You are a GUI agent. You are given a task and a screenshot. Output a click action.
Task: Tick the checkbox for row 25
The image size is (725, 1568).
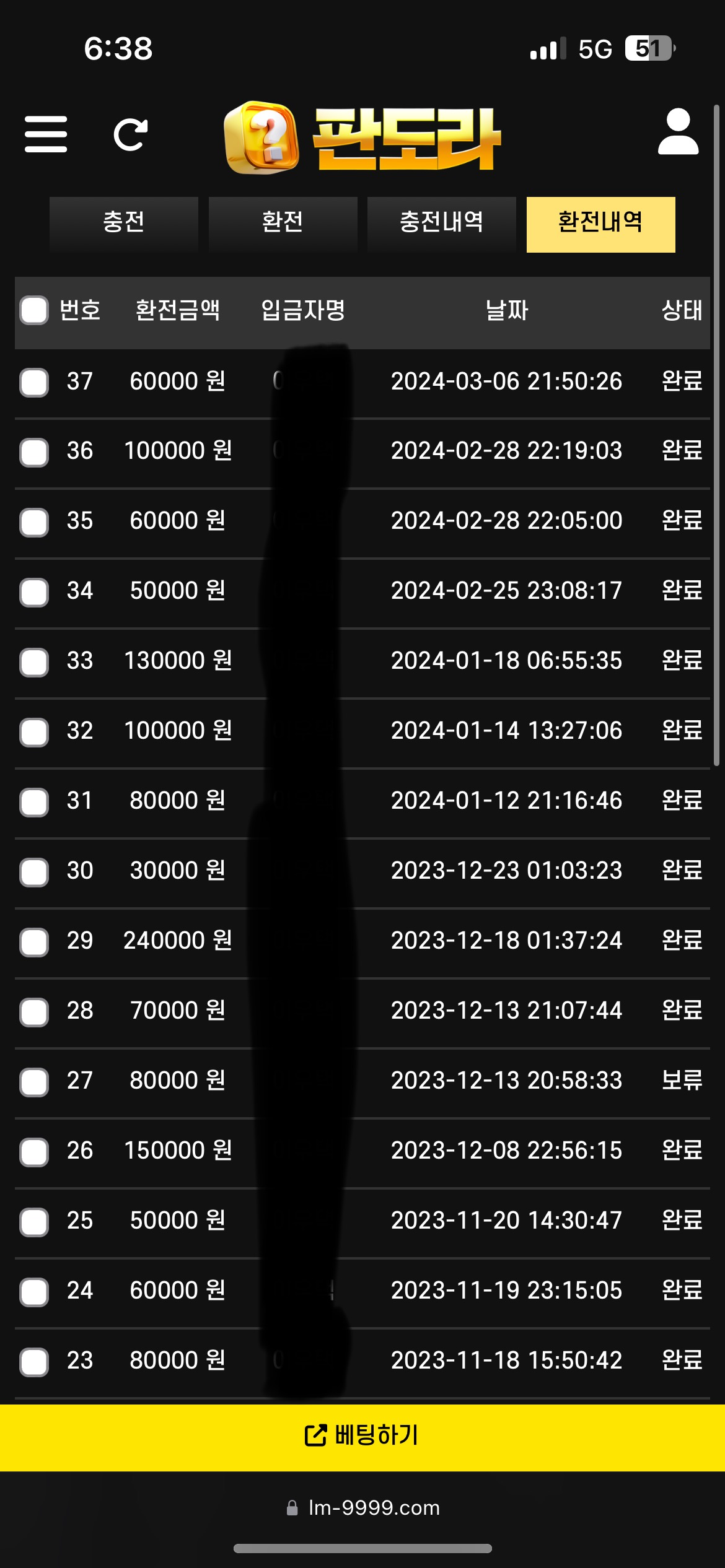pyautogui.click(x=34, y=1222)
